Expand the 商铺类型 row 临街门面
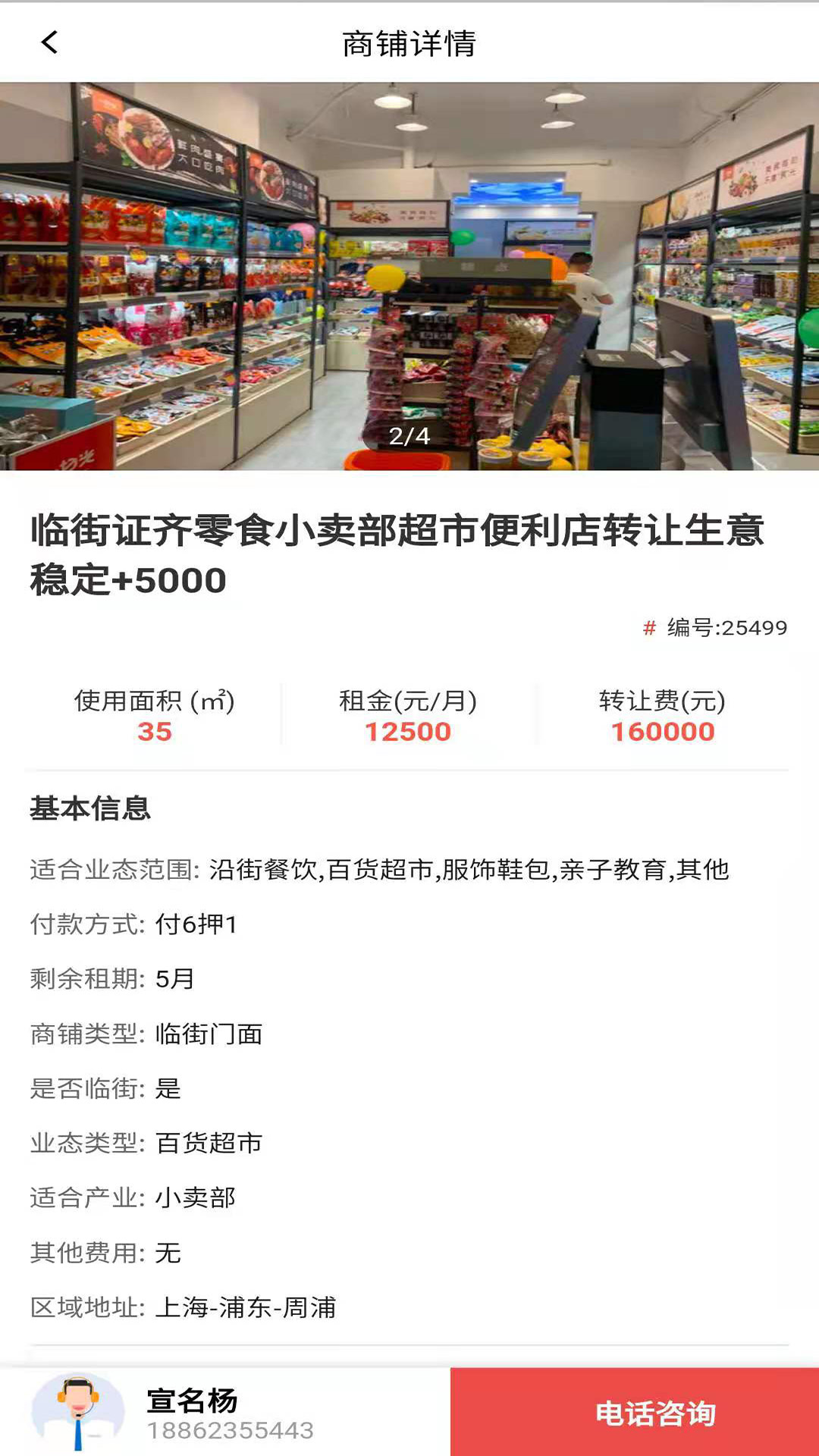 [209, 1034]
